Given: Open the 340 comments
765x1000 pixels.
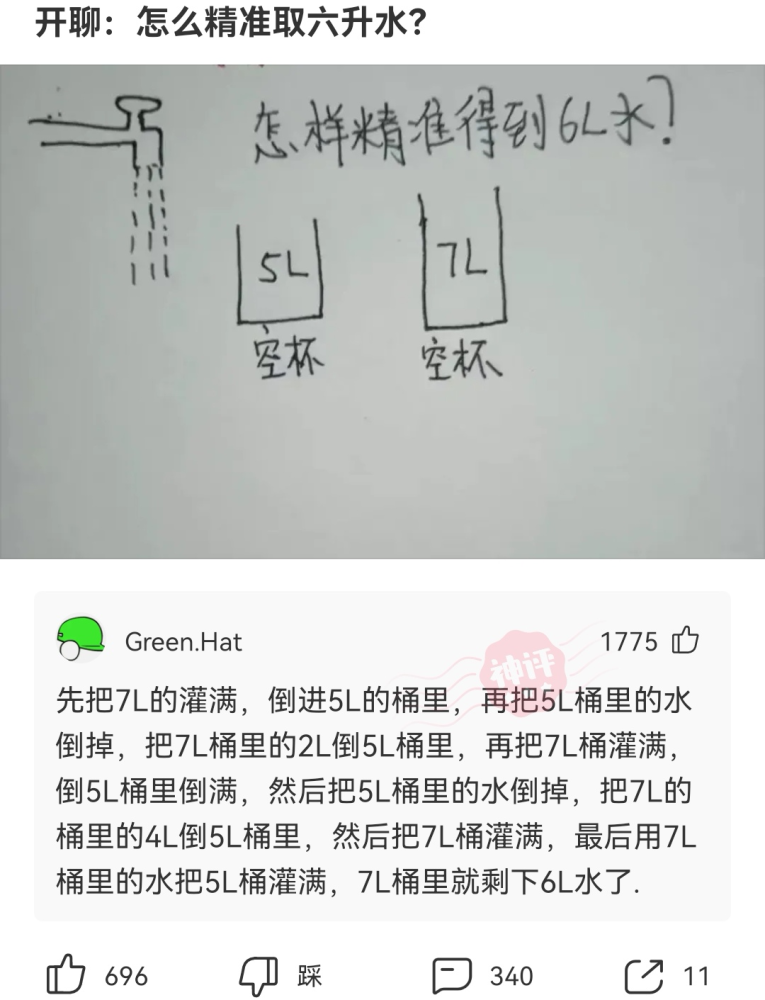Looking at the screenshot, I should click(x=451, y=975).
